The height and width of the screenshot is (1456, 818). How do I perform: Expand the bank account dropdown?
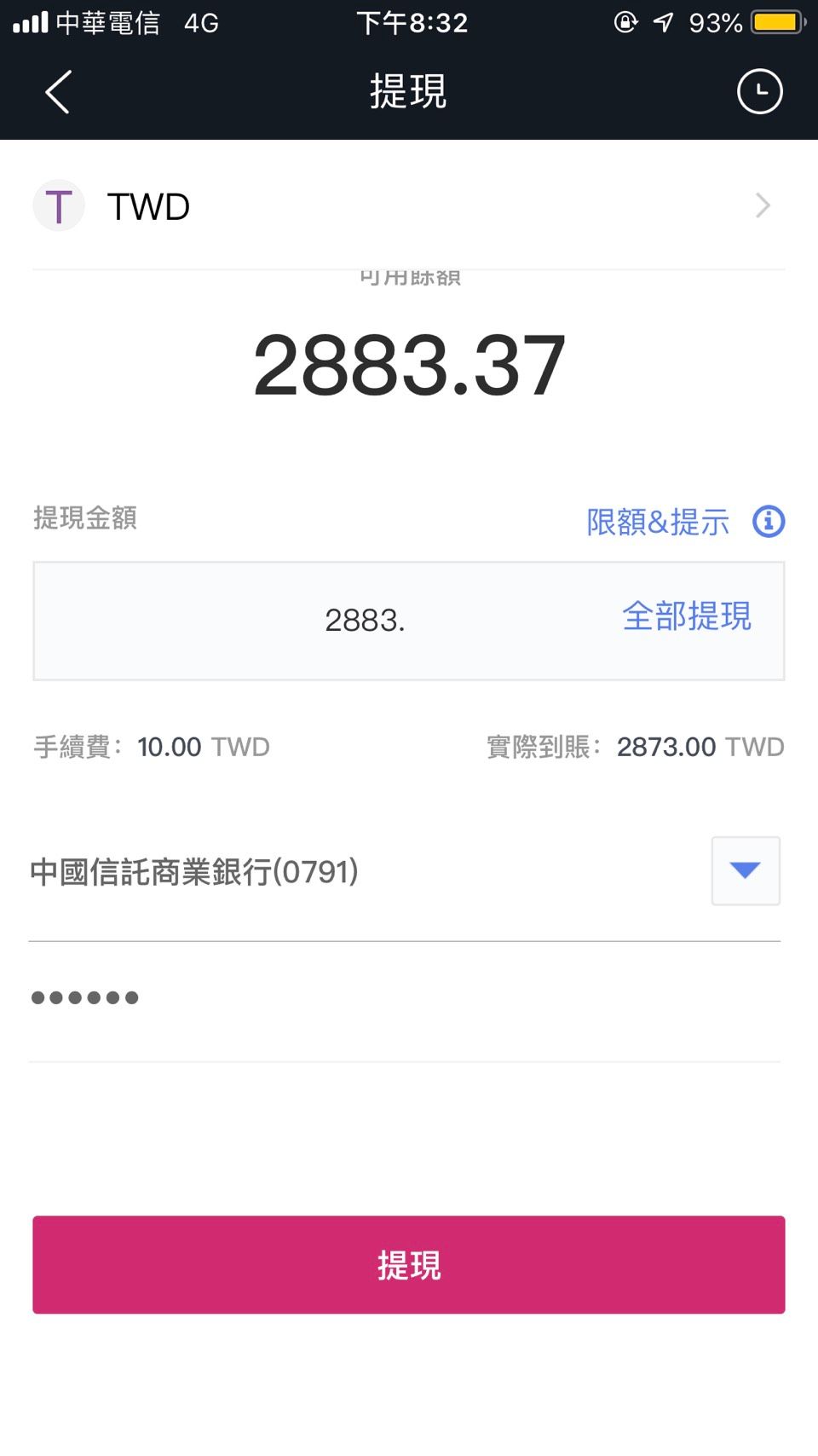746,870
